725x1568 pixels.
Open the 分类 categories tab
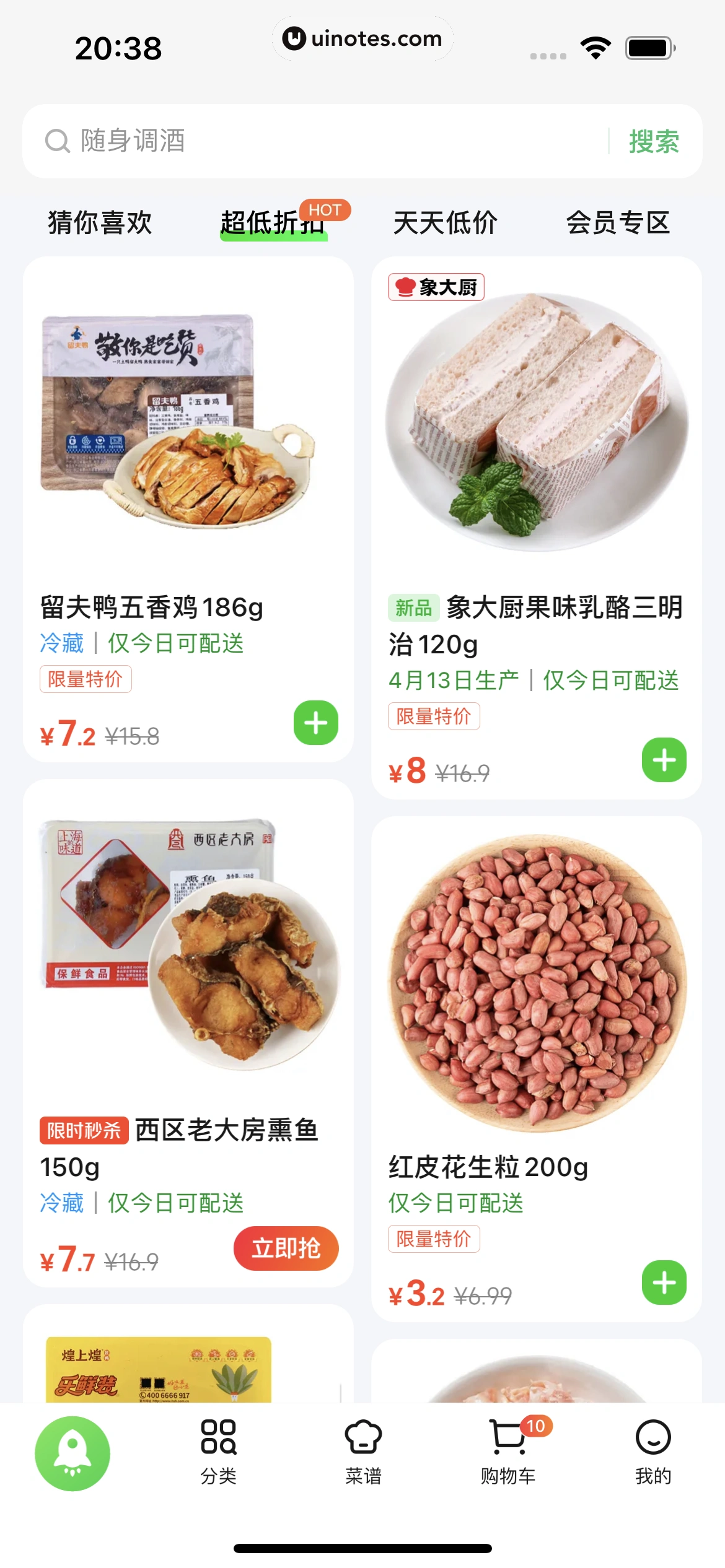click(218, 1452)
